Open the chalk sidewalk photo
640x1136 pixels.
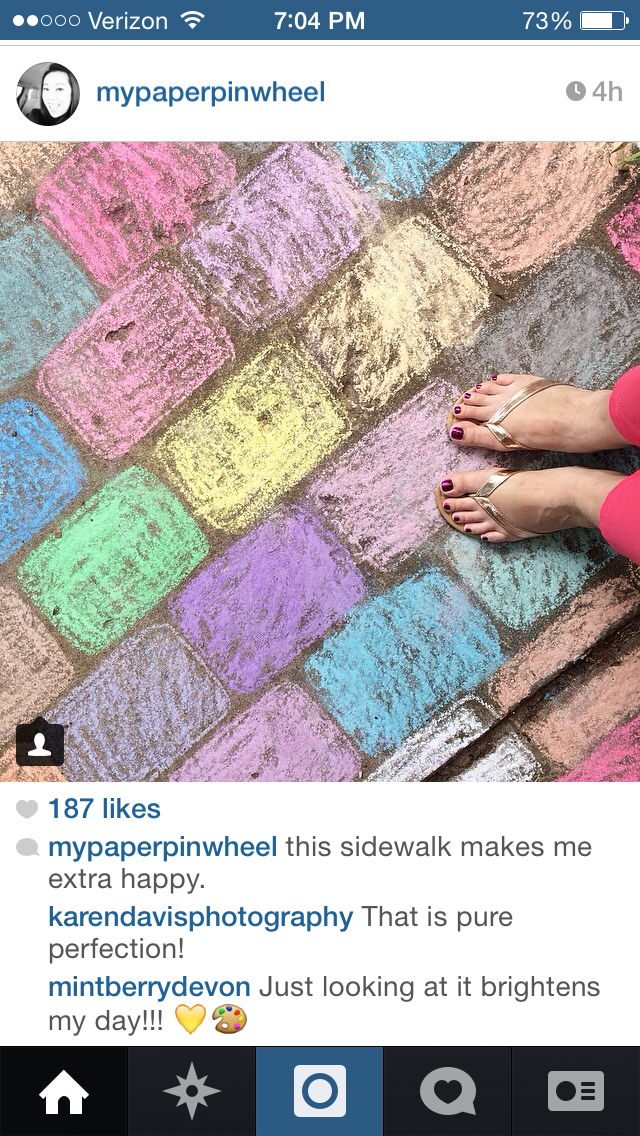pyautogui.click(x=320, y=461)
